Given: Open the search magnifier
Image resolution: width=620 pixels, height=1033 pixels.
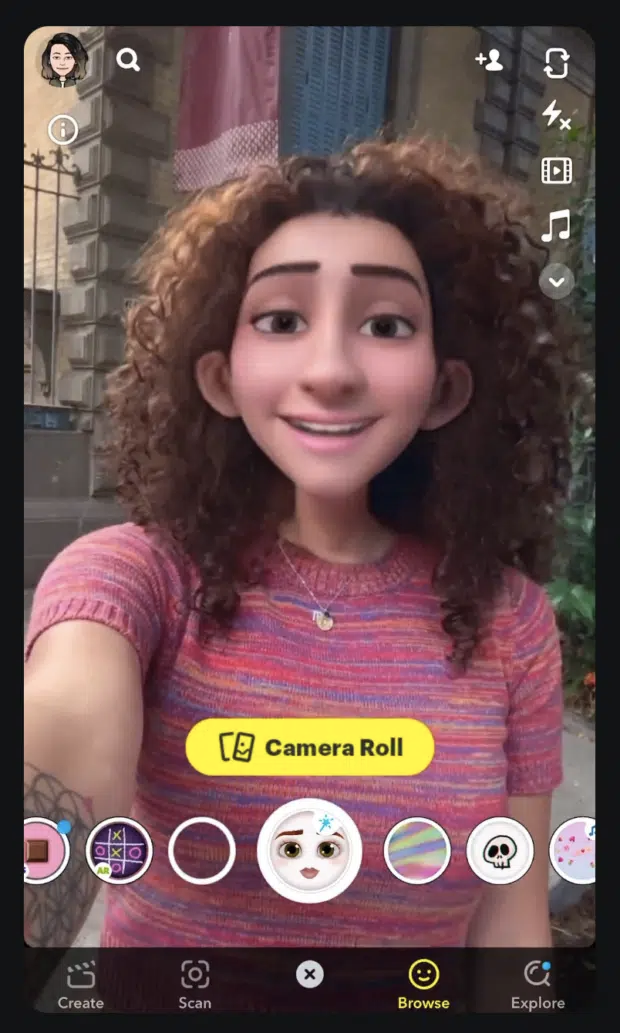Looking at the screenshot, I should [x=128, y=60].
